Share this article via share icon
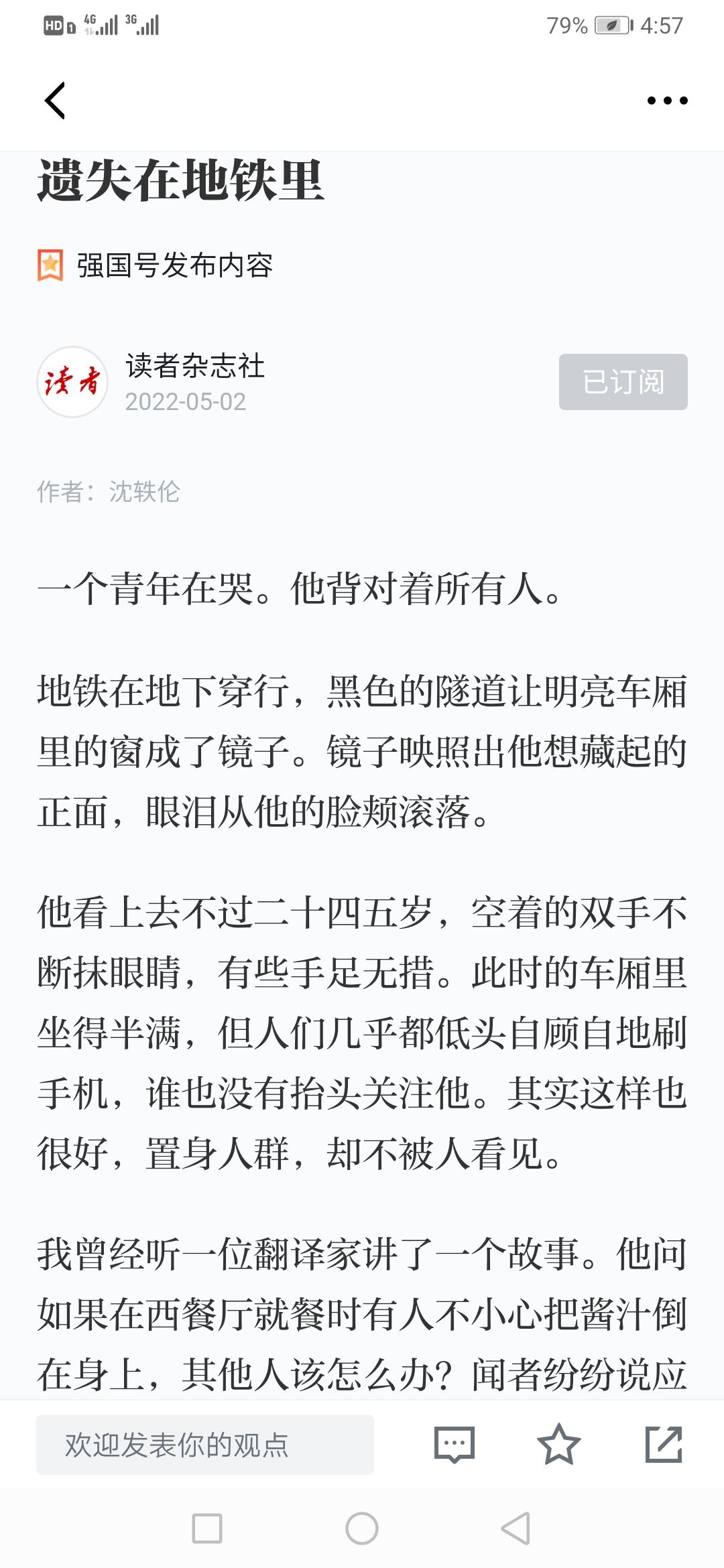 tap(664, 1444)
